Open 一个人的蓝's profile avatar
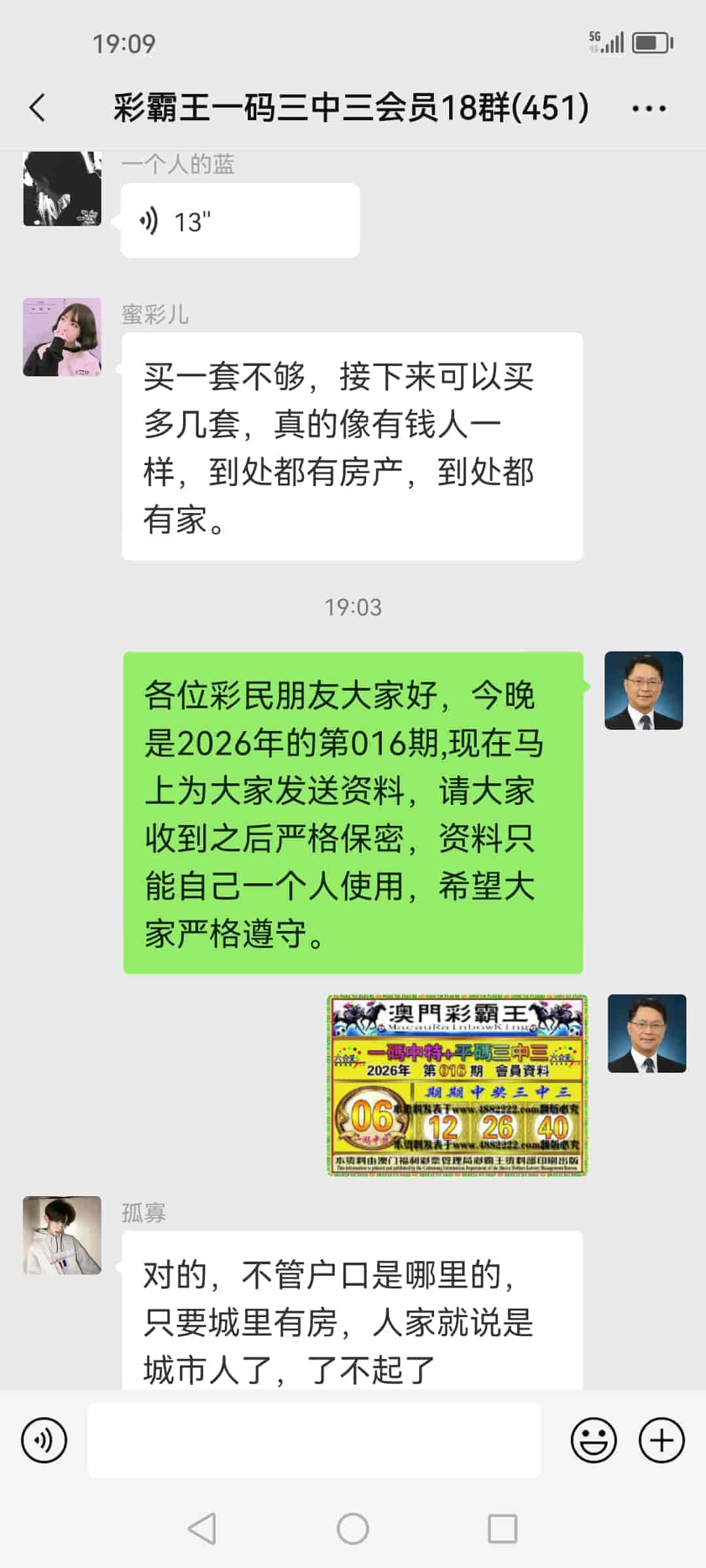The width and height of the screenshot is (706, 1568). coord(62,188)
